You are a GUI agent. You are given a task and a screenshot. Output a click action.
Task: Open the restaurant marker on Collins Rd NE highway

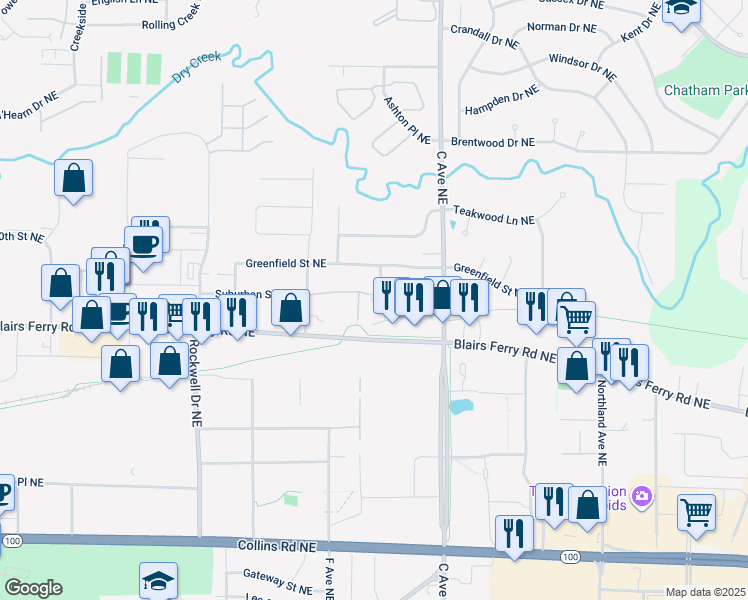(x=514, y=535)
